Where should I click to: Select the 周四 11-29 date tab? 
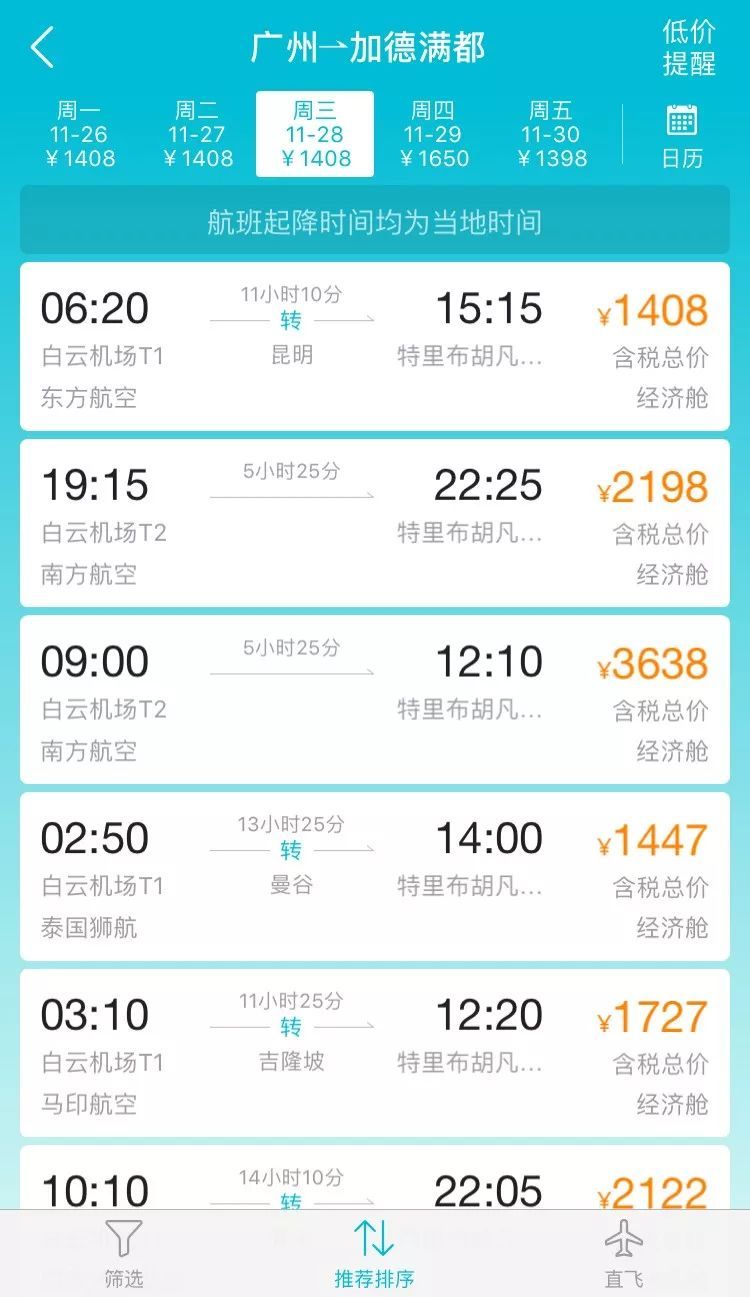tap(433, 134)
